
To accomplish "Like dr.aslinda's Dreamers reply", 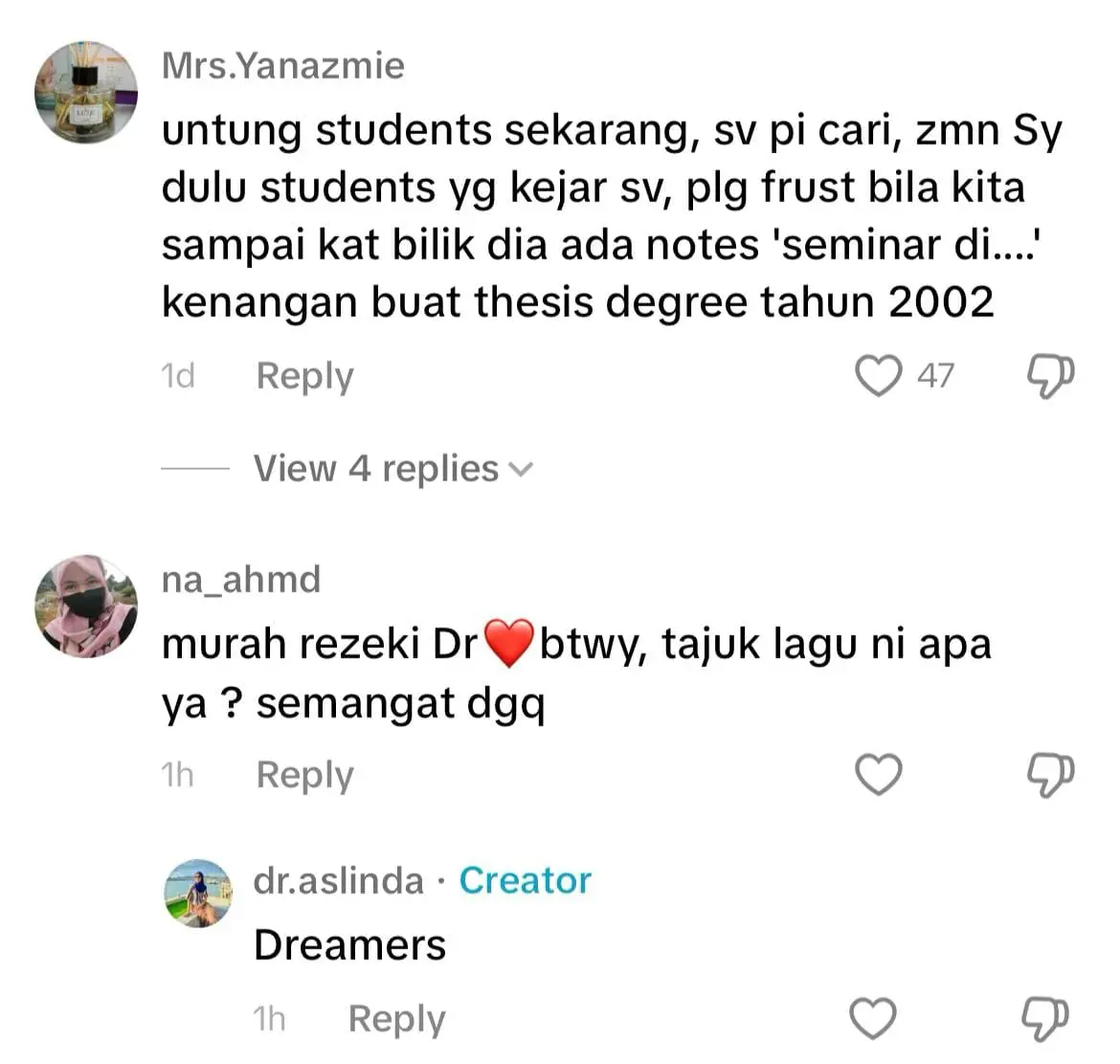I will (x=873, y=1018).
